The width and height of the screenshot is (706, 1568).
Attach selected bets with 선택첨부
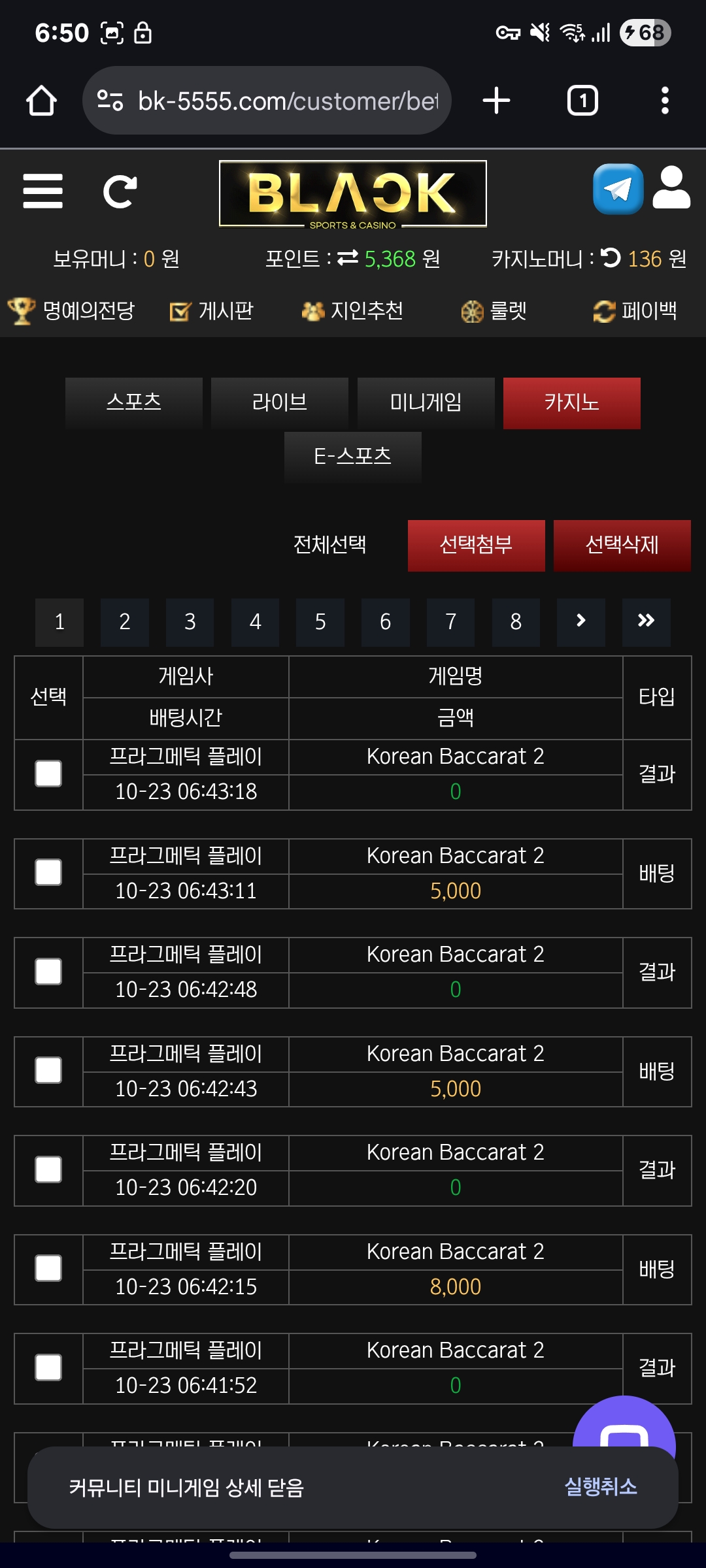point(476,546)
